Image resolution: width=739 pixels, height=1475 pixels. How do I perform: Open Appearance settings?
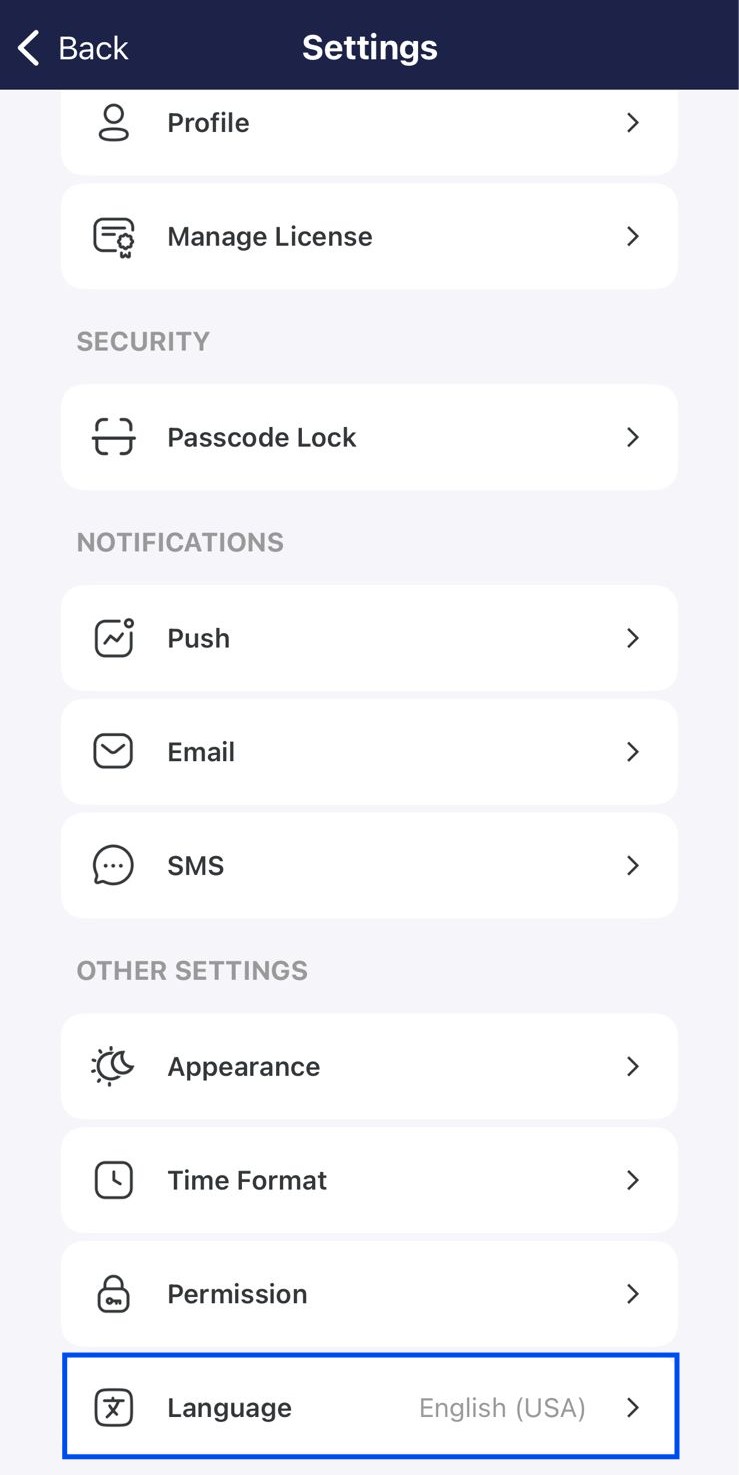pos(369,1066)
